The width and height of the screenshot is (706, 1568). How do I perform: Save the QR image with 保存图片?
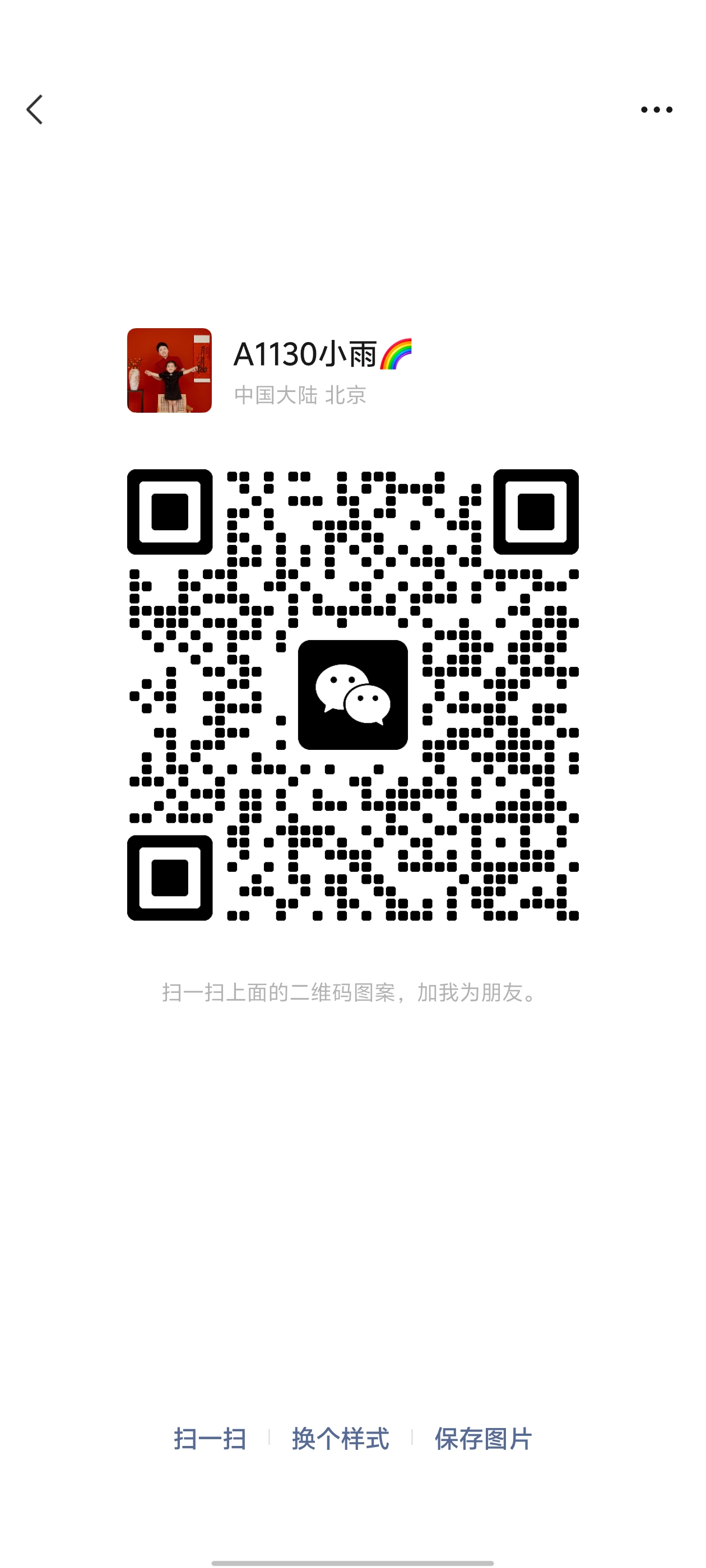(483, 1439)
